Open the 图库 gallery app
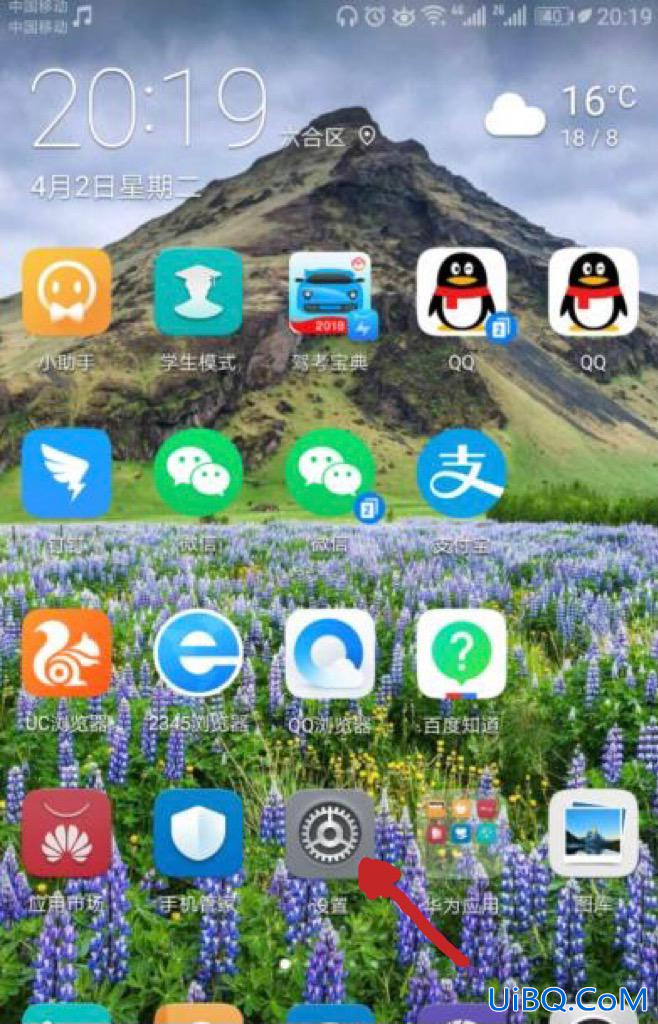The height and width of the screenshot is (1024, 658). pos(593,834)
